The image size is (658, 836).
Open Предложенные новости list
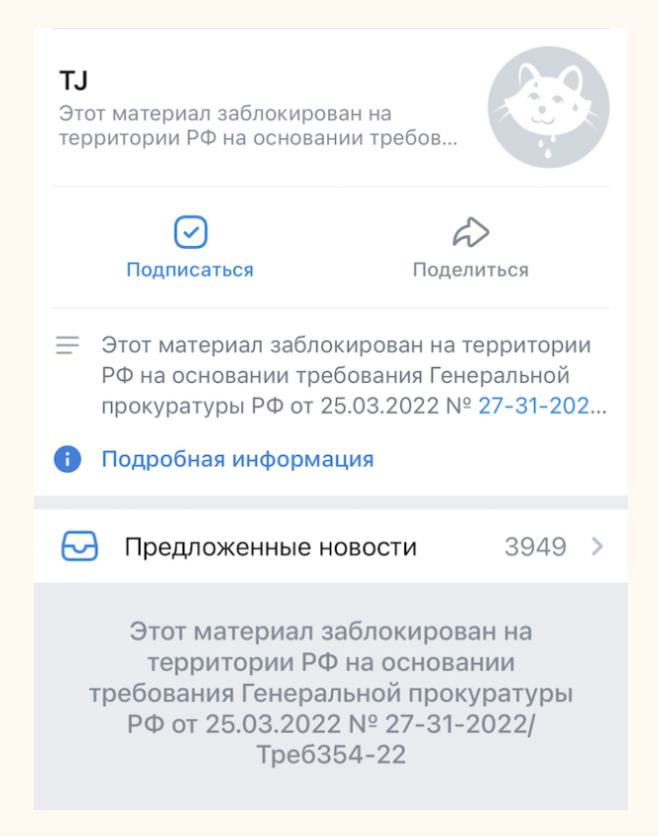coord(328,547)
